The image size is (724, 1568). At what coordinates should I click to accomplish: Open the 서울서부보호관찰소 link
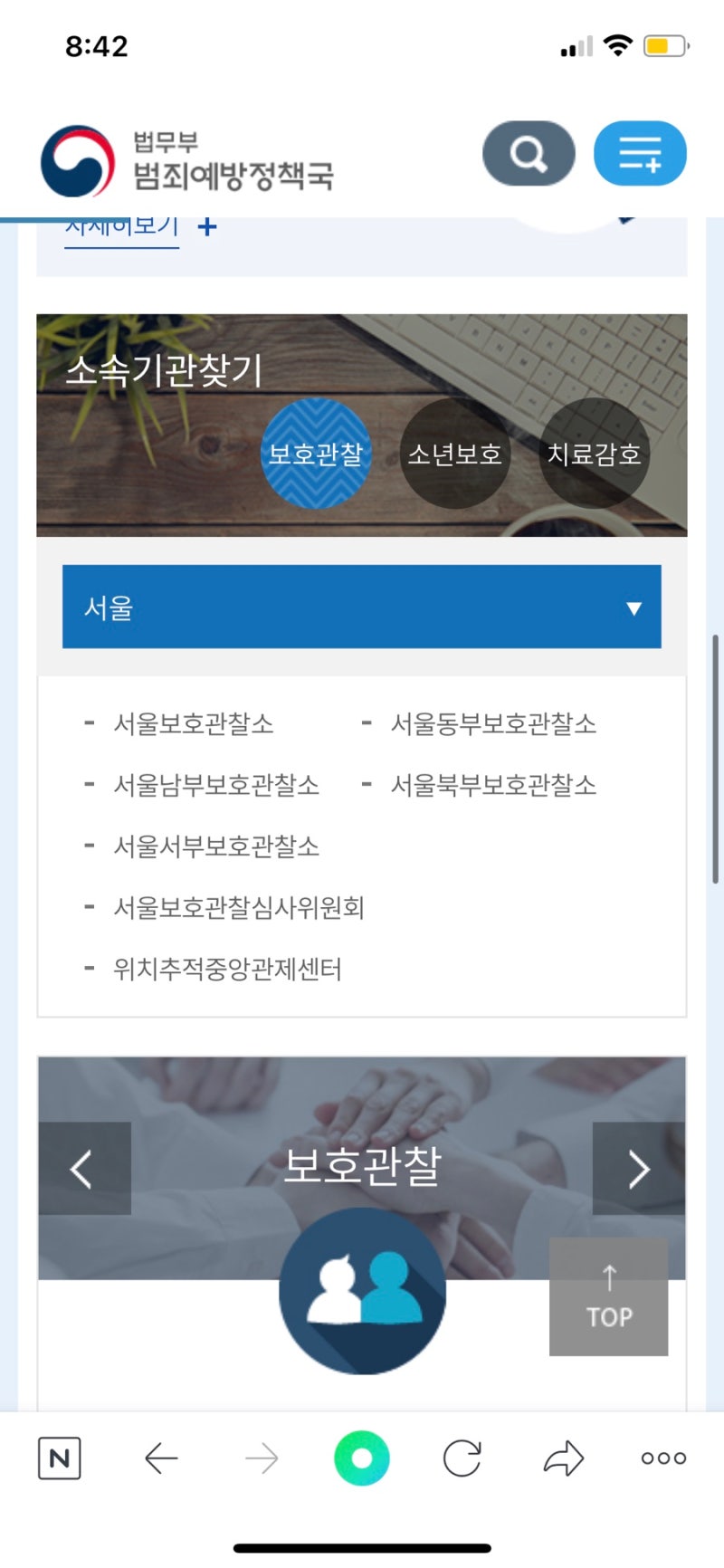215,846
